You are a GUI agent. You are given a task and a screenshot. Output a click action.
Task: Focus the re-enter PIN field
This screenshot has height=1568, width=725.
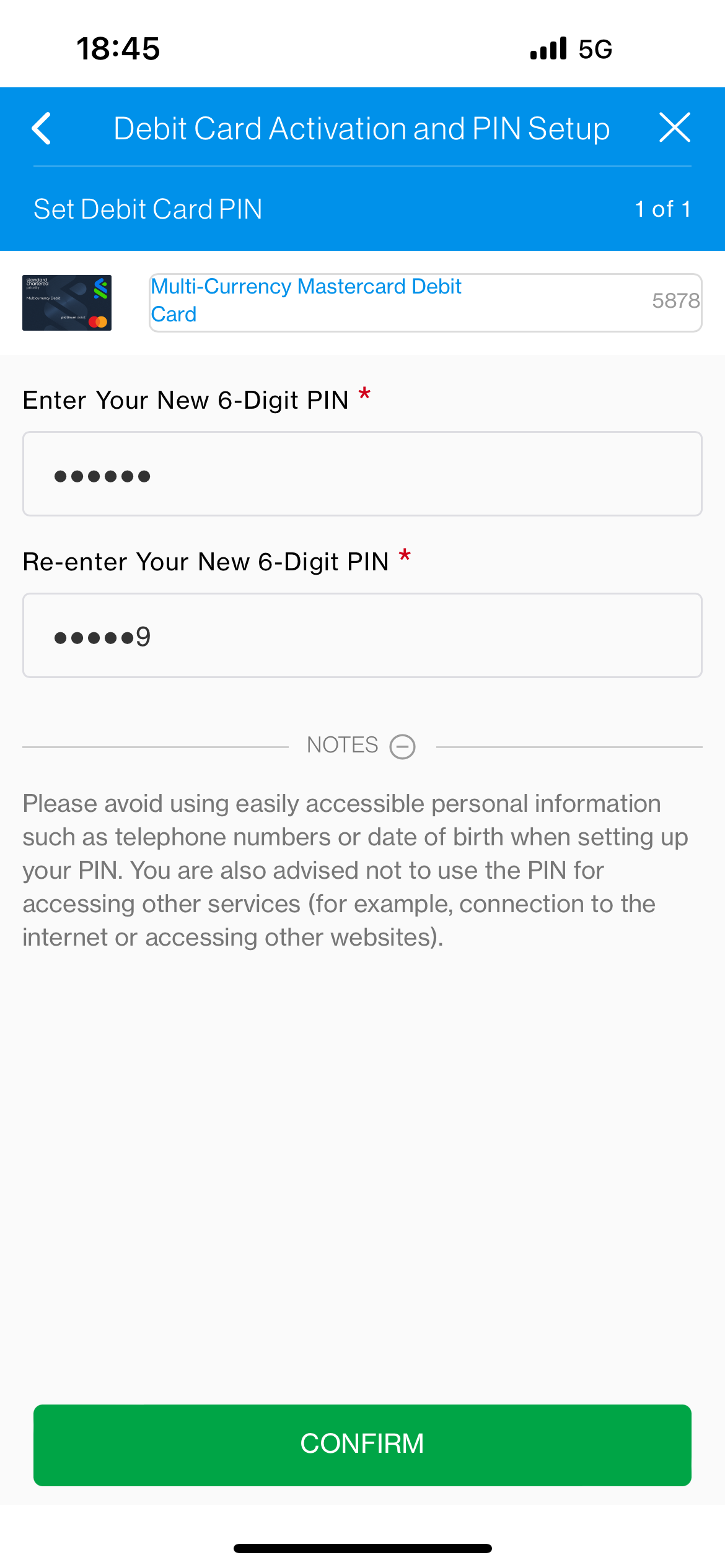pos(362,635)
